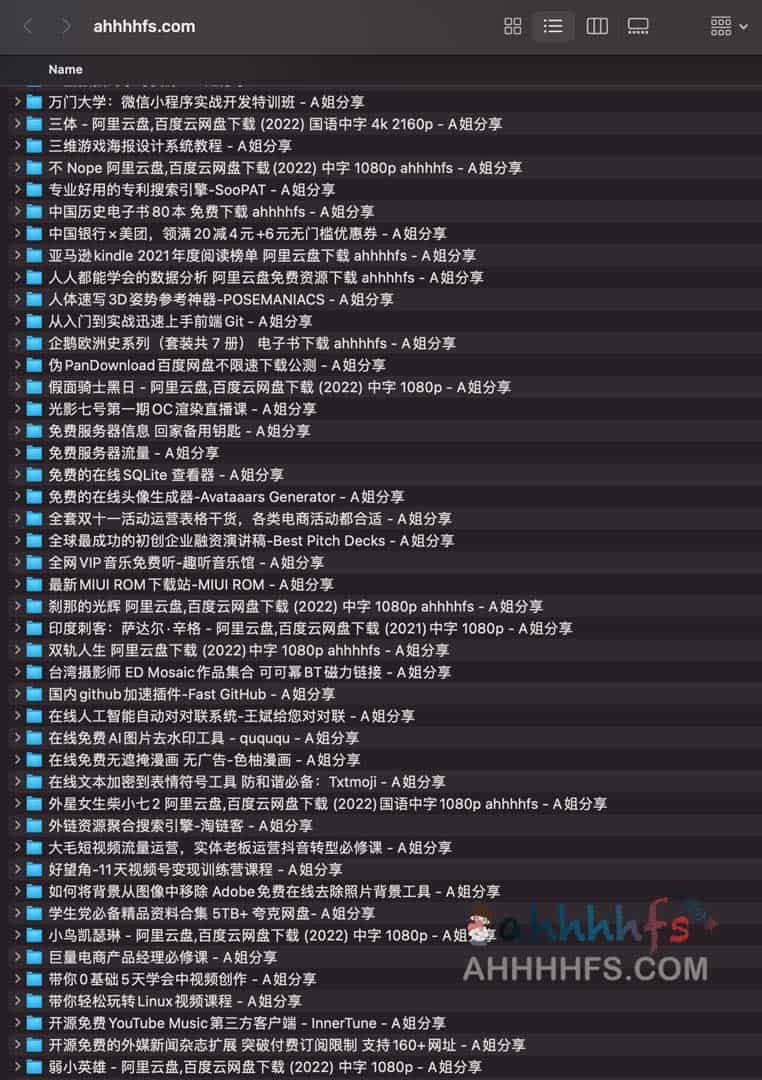Screen dimensions: 762x1080
Task: Go forward in folder history
Action: pyautogui.click(x=66, y=27)
